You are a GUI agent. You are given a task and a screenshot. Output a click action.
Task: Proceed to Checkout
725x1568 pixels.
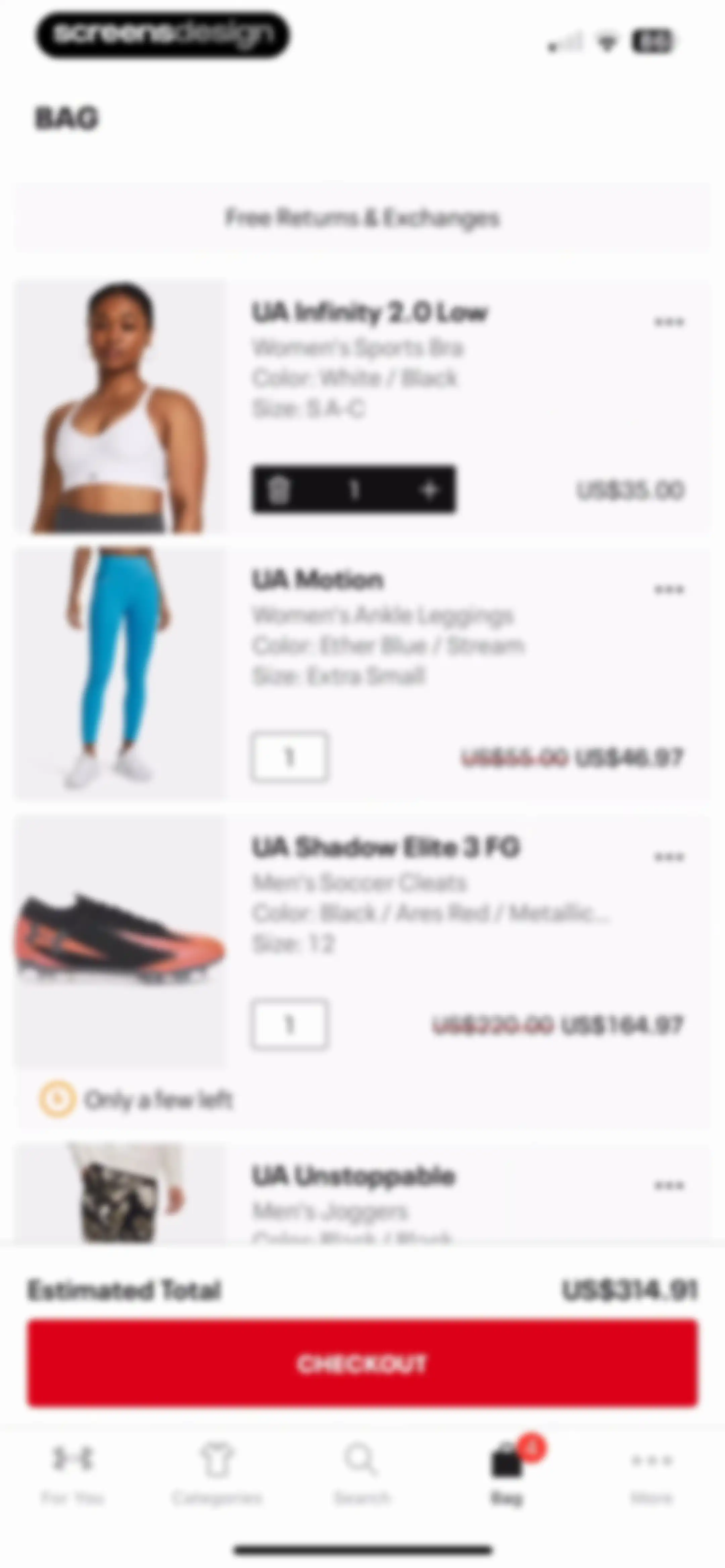pyautogui.click(x=362, y=1364)
